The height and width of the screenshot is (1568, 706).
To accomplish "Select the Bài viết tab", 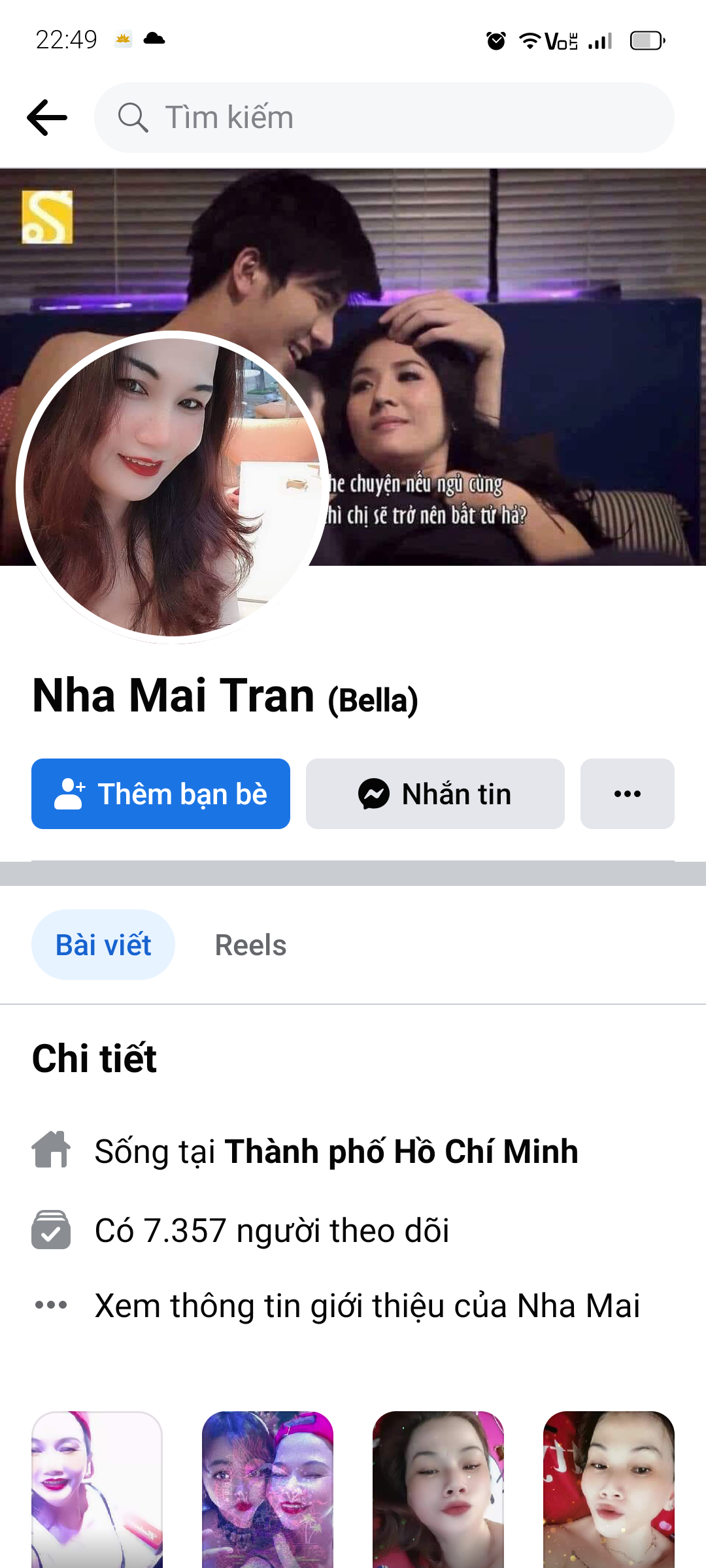I will [x=103, y=945].
